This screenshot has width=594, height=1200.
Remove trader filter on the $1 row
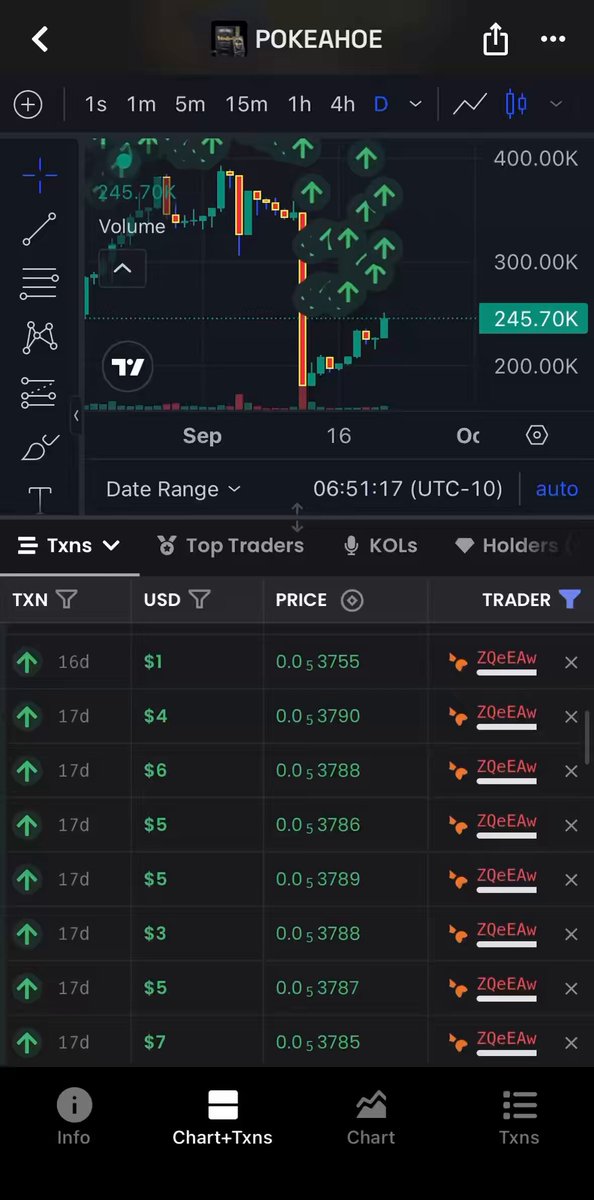[571, 662]
